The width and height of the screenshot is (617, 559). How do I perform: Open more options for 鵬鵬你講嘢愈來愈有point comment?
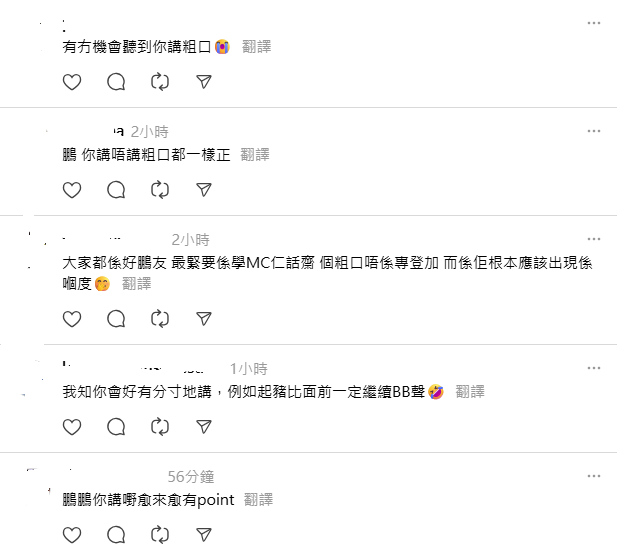pos(595,477)
